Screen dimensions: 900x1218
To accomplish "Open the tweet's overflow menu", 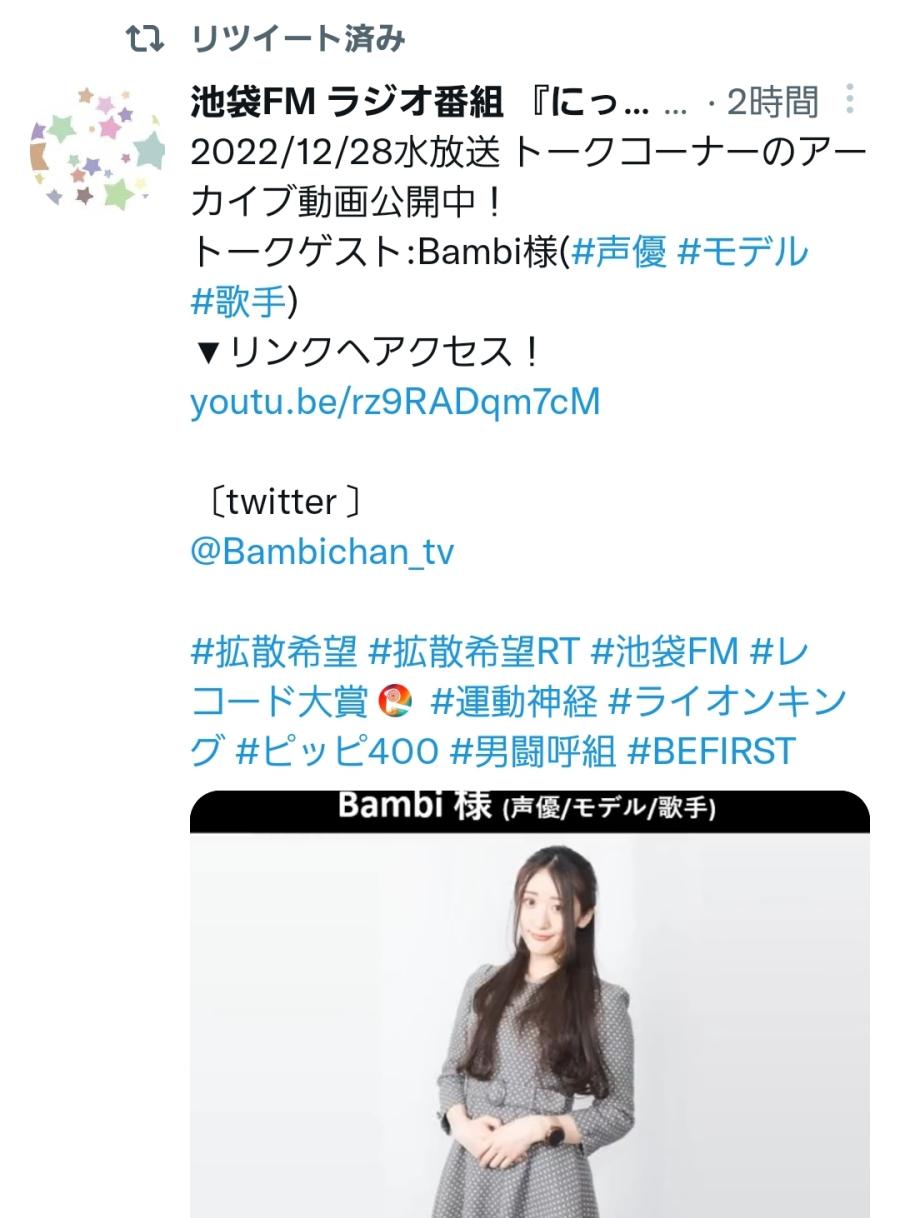I will [x=851, y=100].
